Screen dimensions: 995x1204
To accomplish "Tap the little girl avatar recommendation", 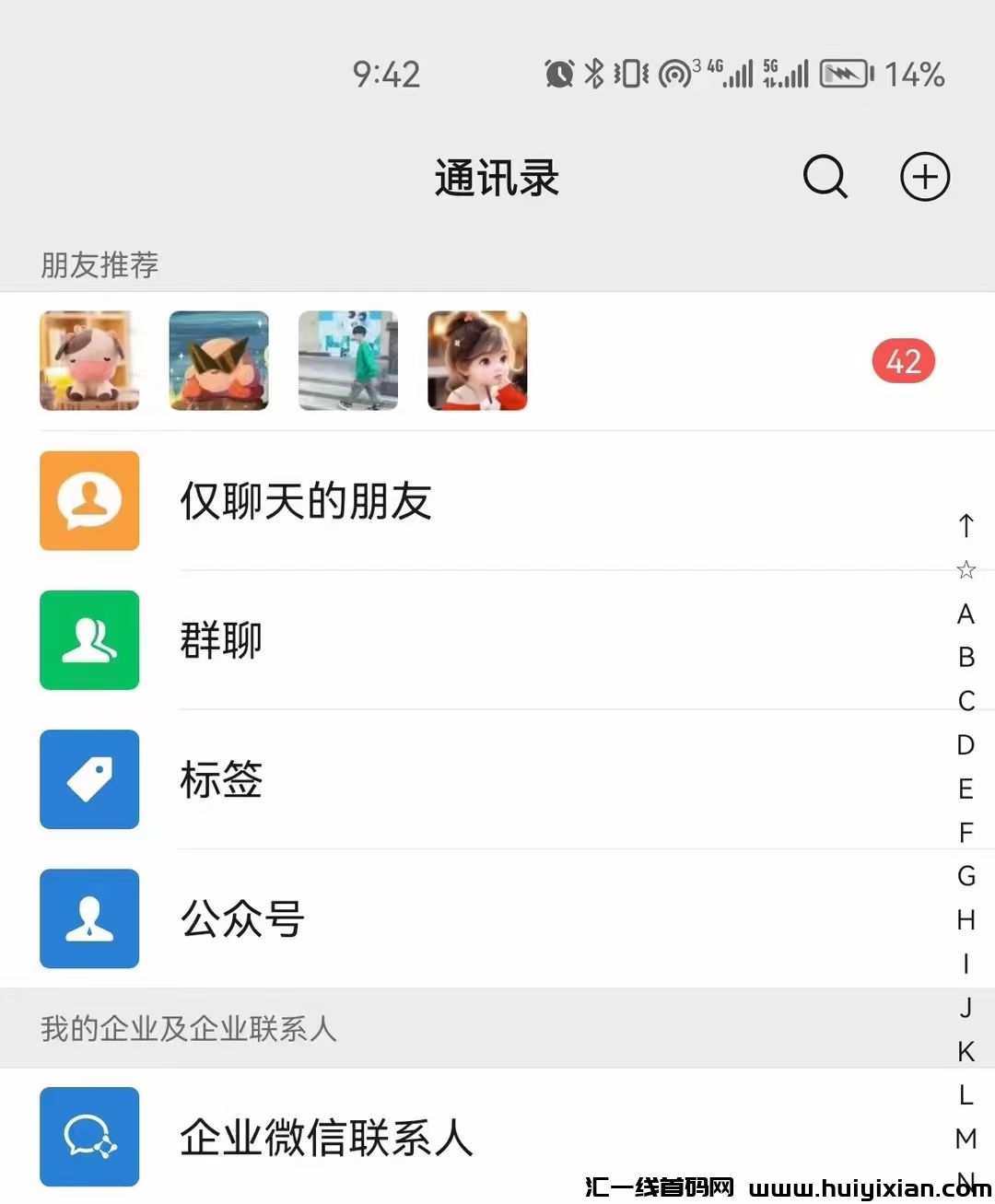I will pos(477,360).
